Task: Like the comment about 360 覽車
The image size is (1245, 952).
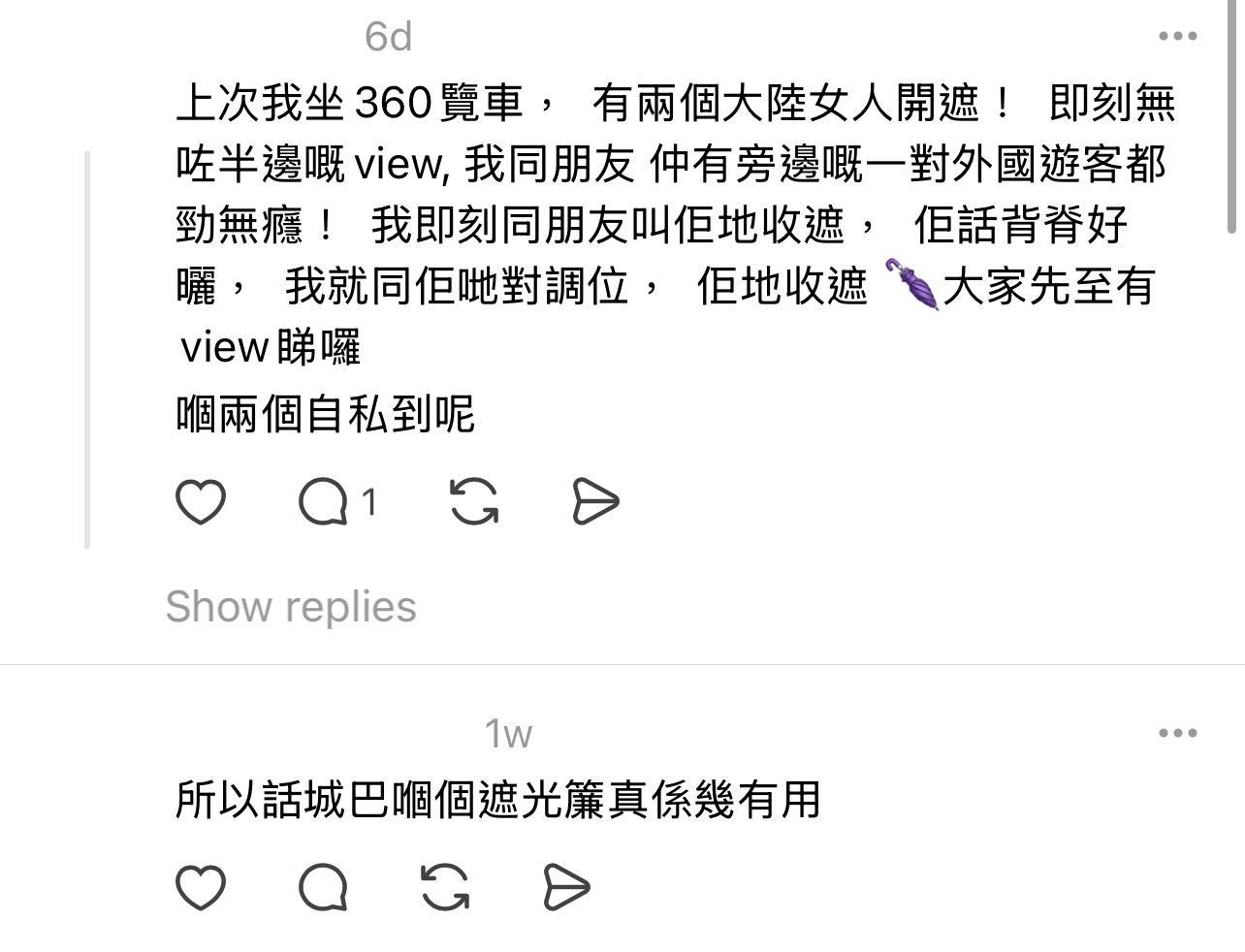Action: click(201, 502)
